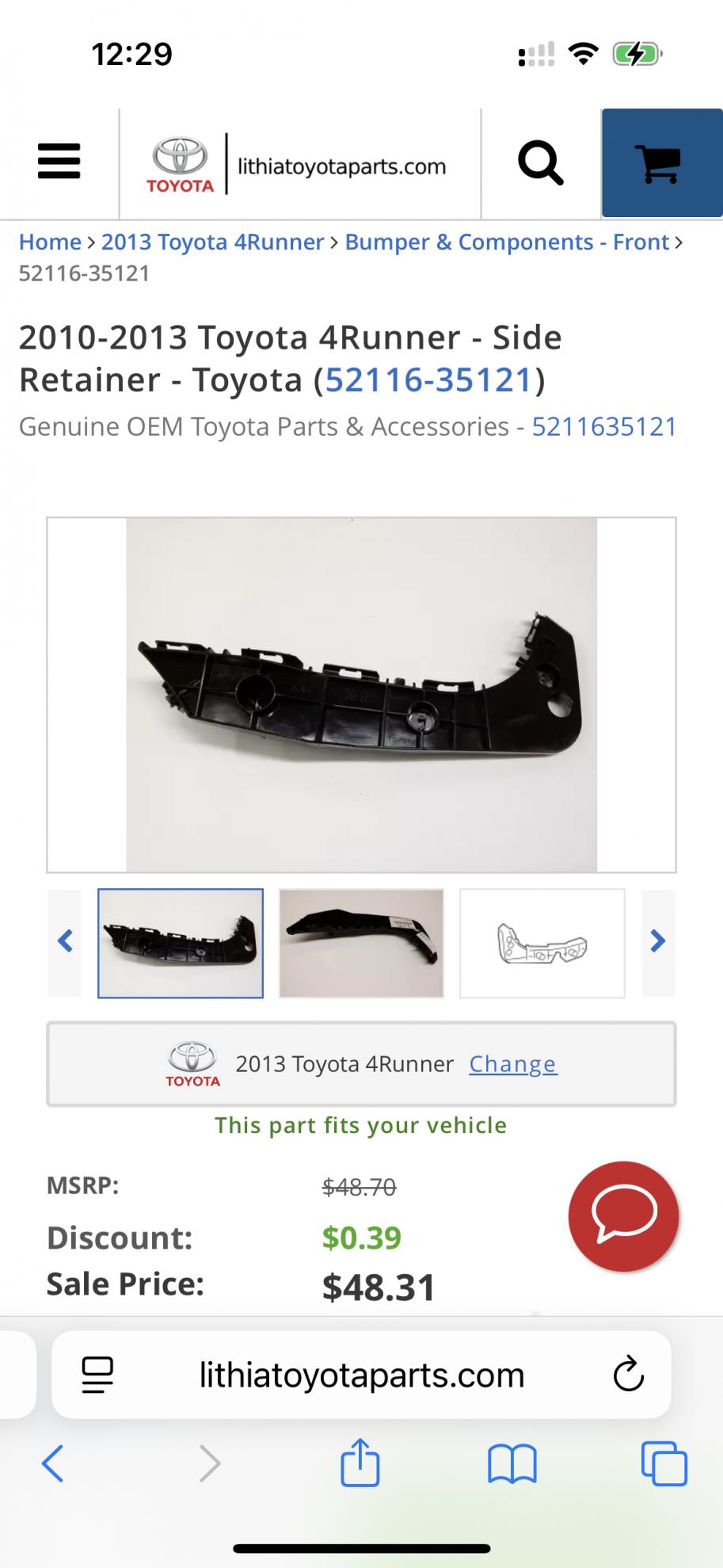The width and height of the screenshot is (723, 1568).
Task: Open the shopping cart
Action: pos(662,163)
